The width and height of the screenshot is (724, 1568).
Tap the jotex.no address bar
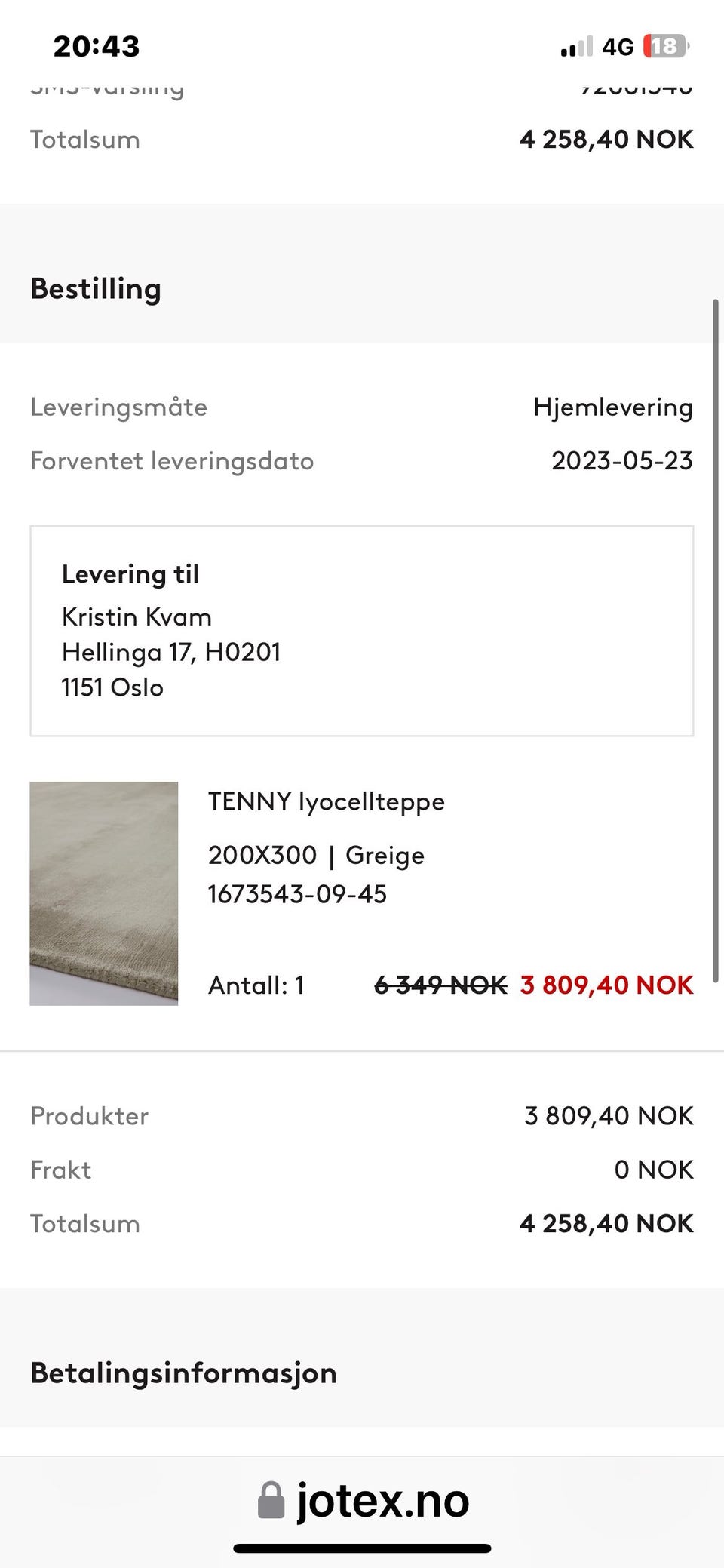(x=381, y=1500)
